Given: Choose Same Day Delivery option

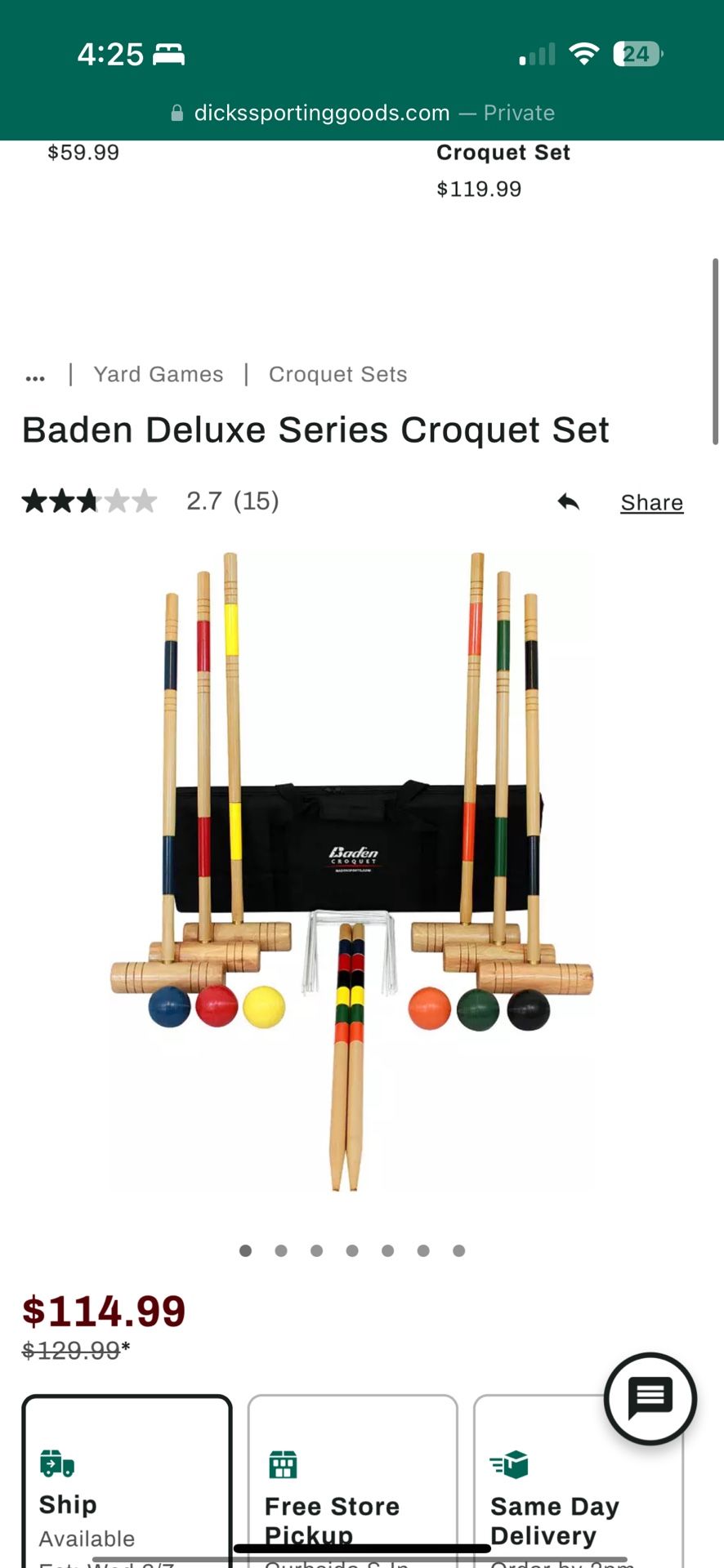Looking at the screenshot, I should click(556, 1503).
